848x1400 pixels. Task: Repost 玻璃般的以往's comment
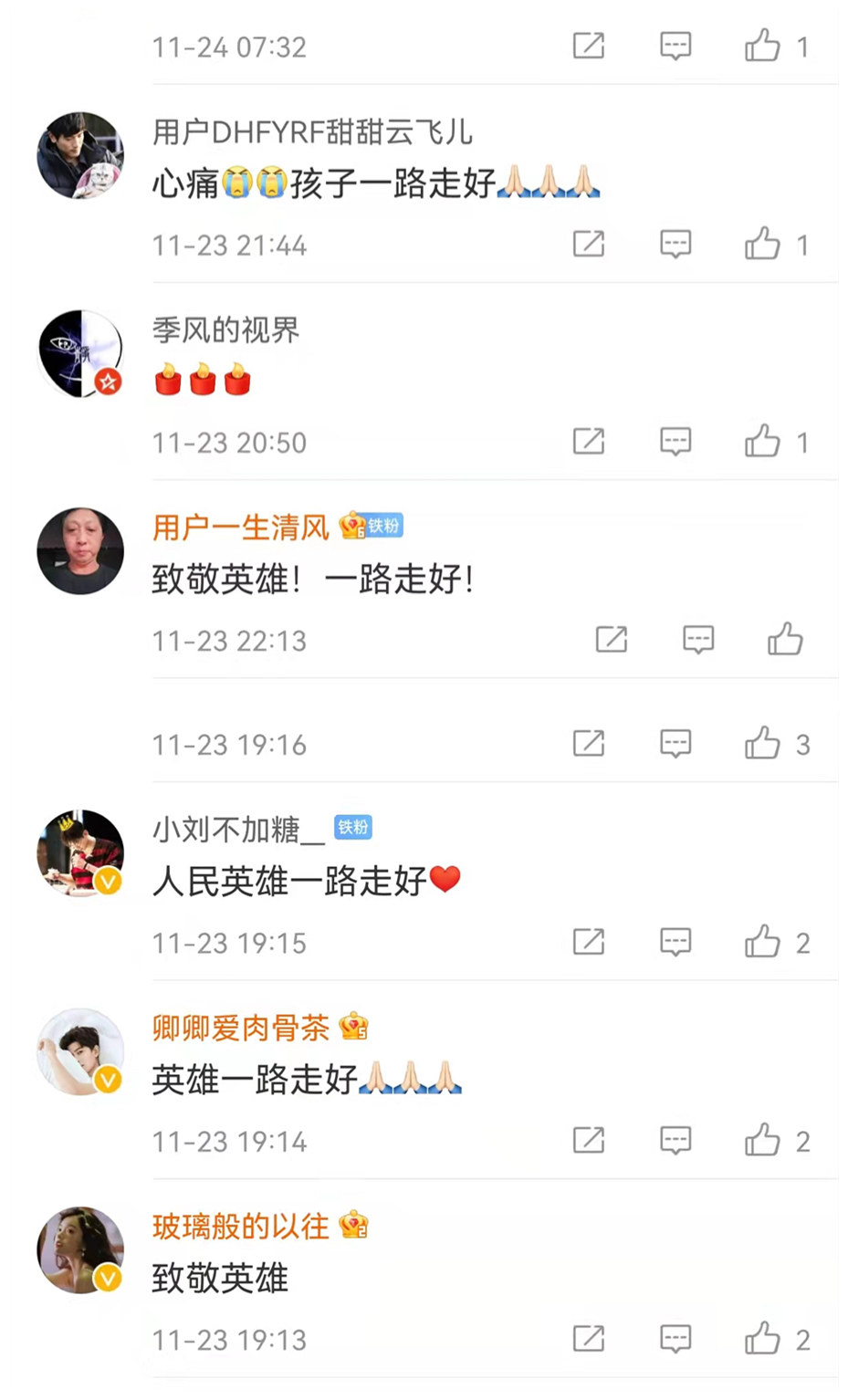(x=589, y=1339)
